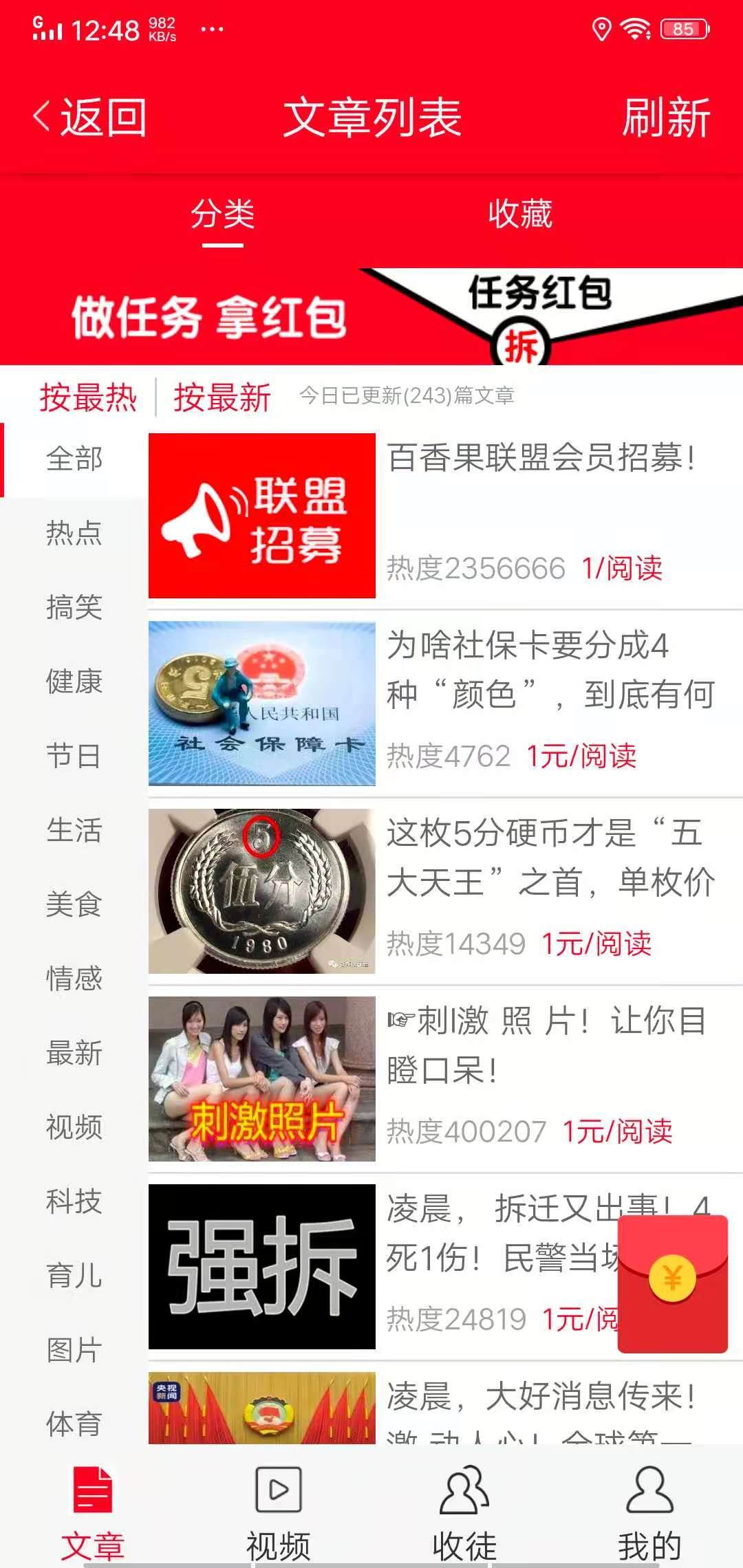Image resolution: width=743 pixels, height=1568 pixels.
Task: Switch sorting to 按最新
Action: 222,398
